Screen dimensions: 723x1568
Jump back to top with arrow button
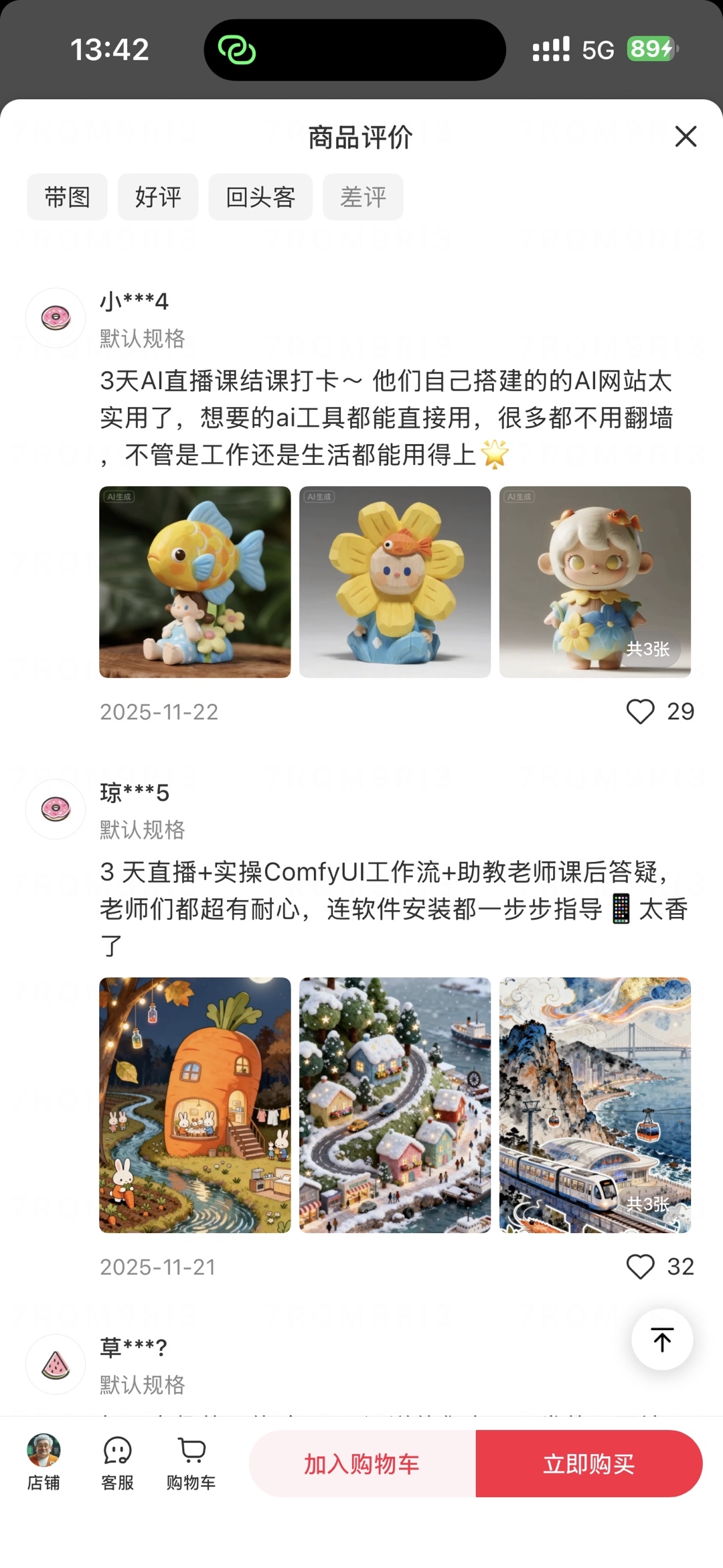662,1340
